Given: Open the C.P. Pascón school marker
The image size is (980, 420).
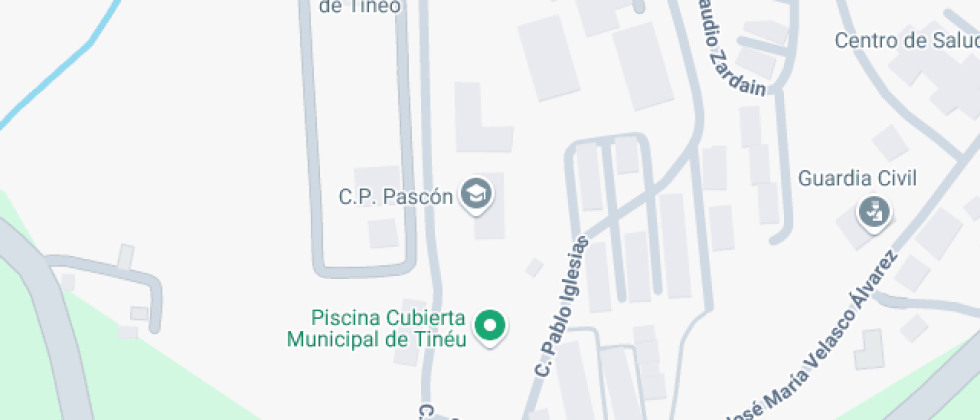Looking at the screenshot, I should point(475,195).
